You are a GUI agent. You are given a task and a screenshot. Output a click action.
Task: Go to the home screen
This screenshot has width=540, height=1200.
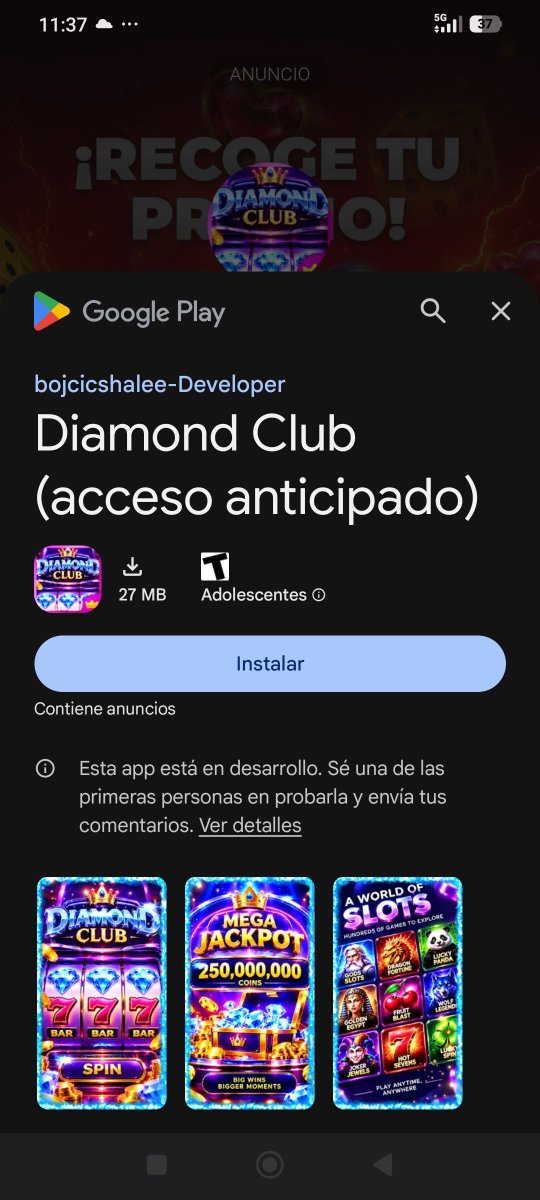pyautogui.click(x=269, y=1164)
